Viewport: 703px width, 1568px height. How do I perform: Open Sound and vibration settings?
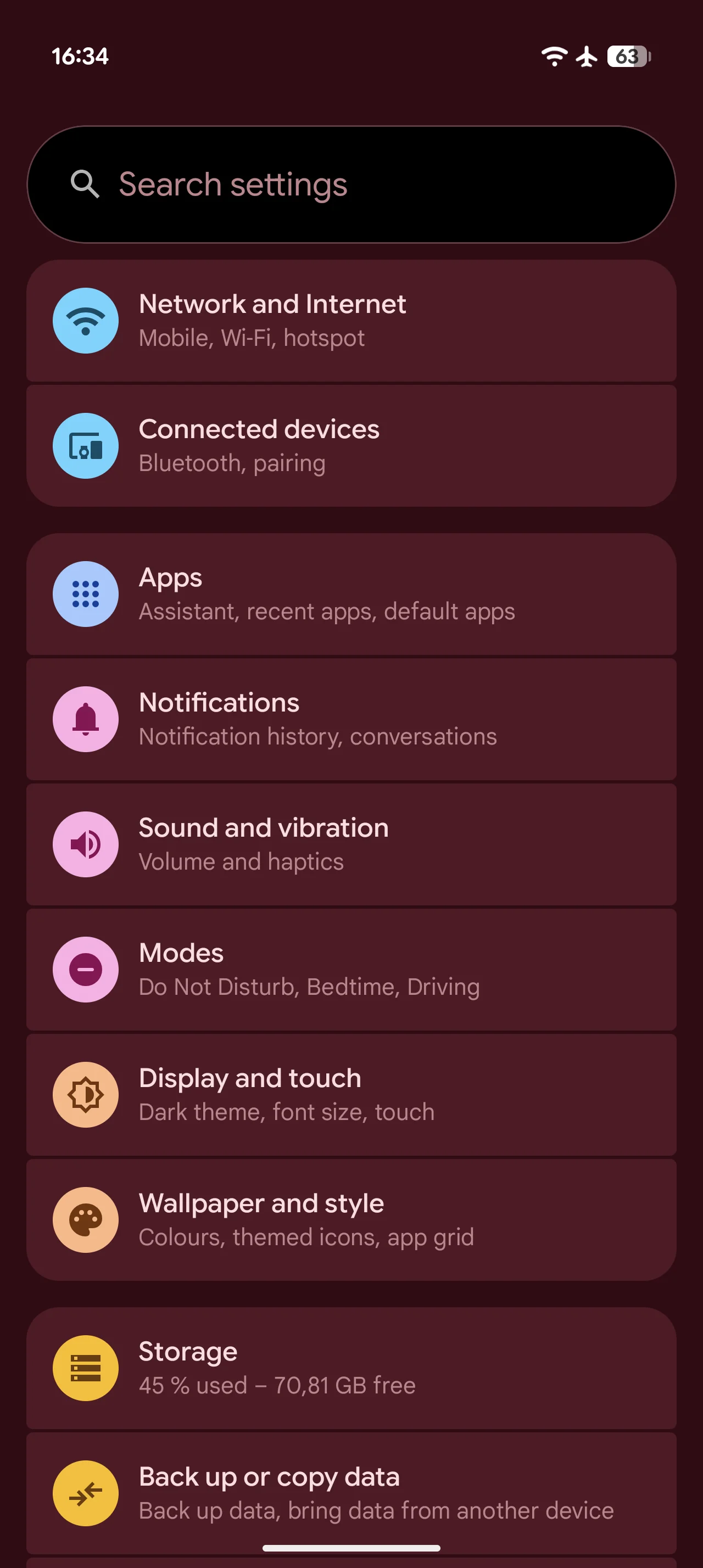point(351,844)
